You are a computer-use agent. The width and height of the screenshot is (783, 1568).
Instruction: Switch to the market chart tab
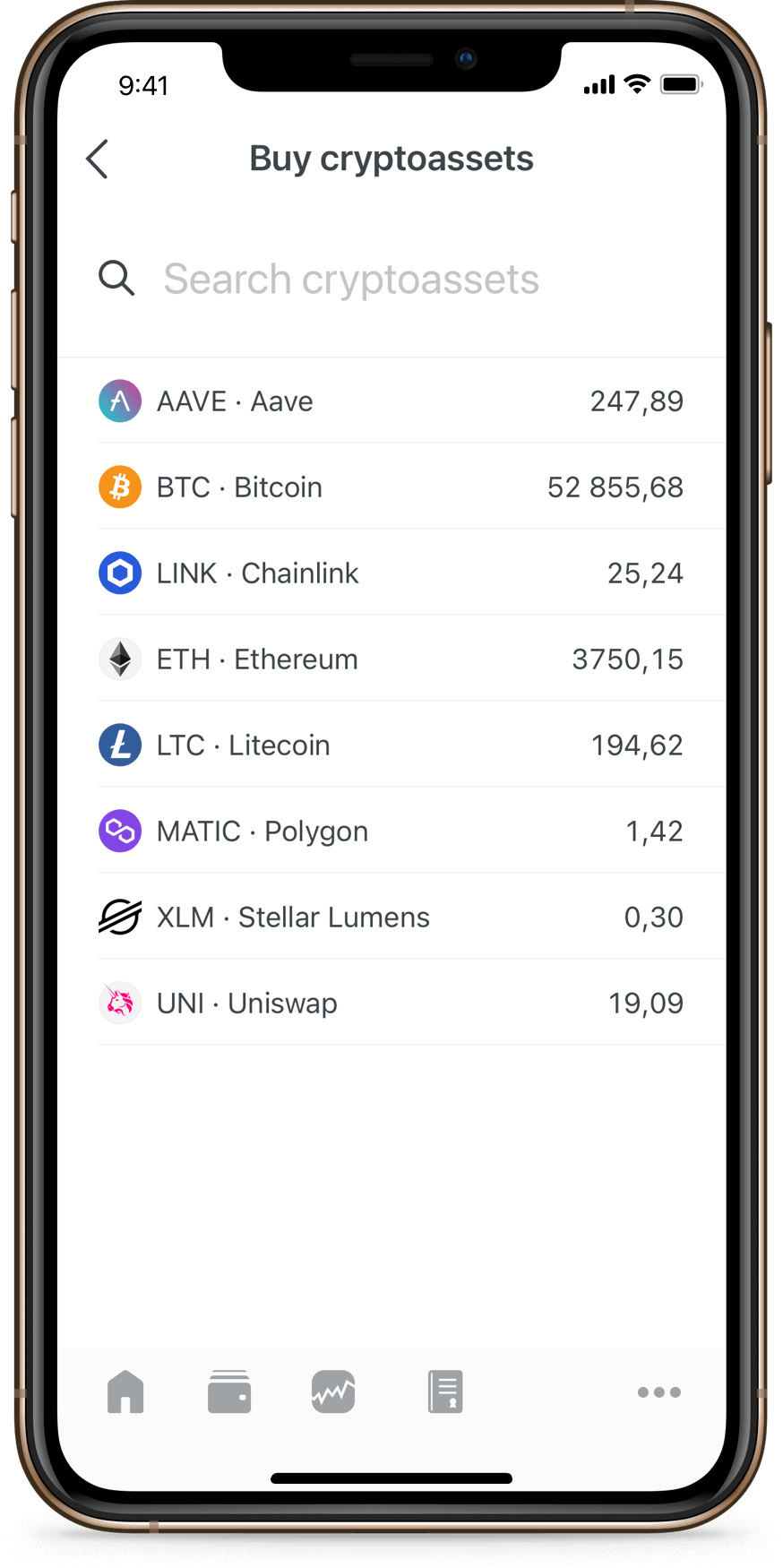(x=333, y=1391)
